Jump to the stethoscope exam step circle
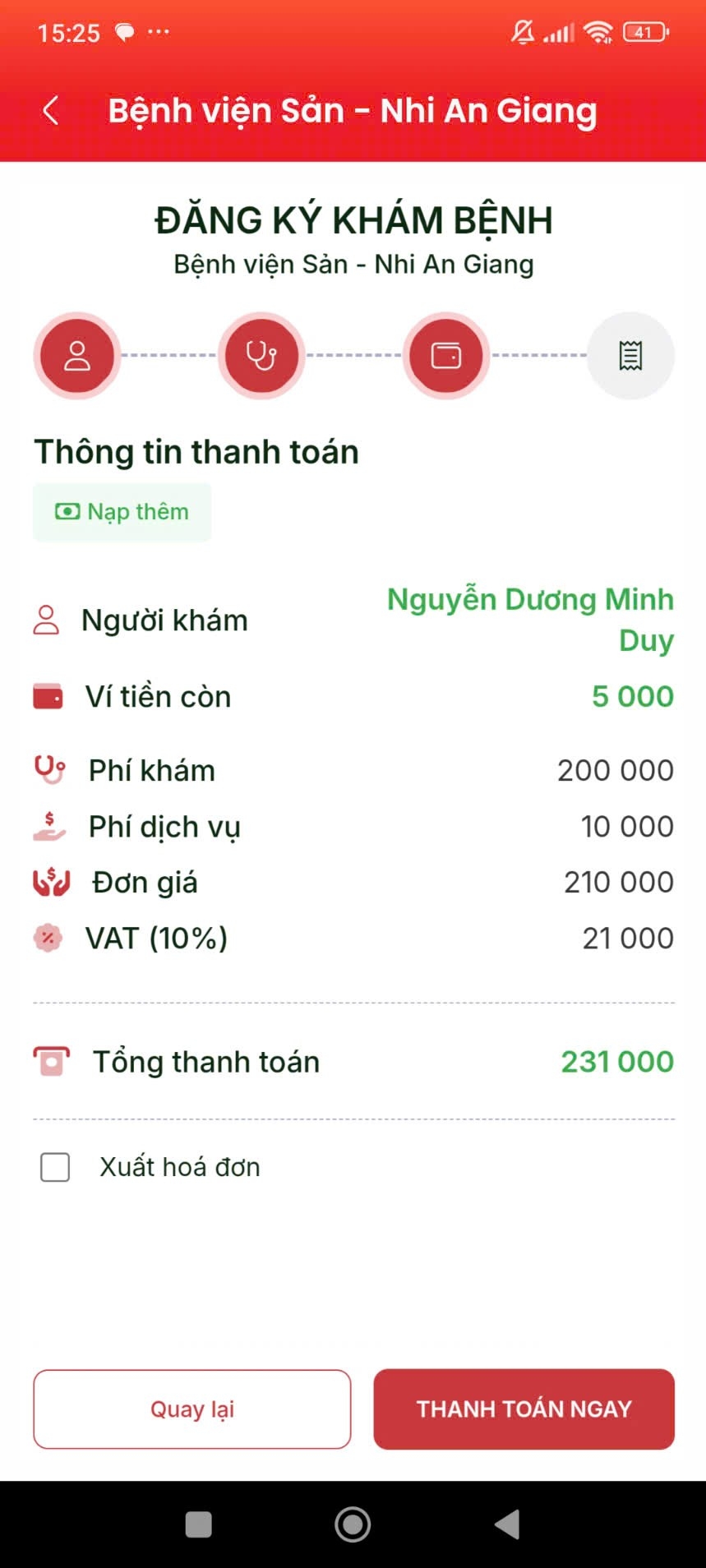Viewport: 706px width, 1568px height. (261, 356)
